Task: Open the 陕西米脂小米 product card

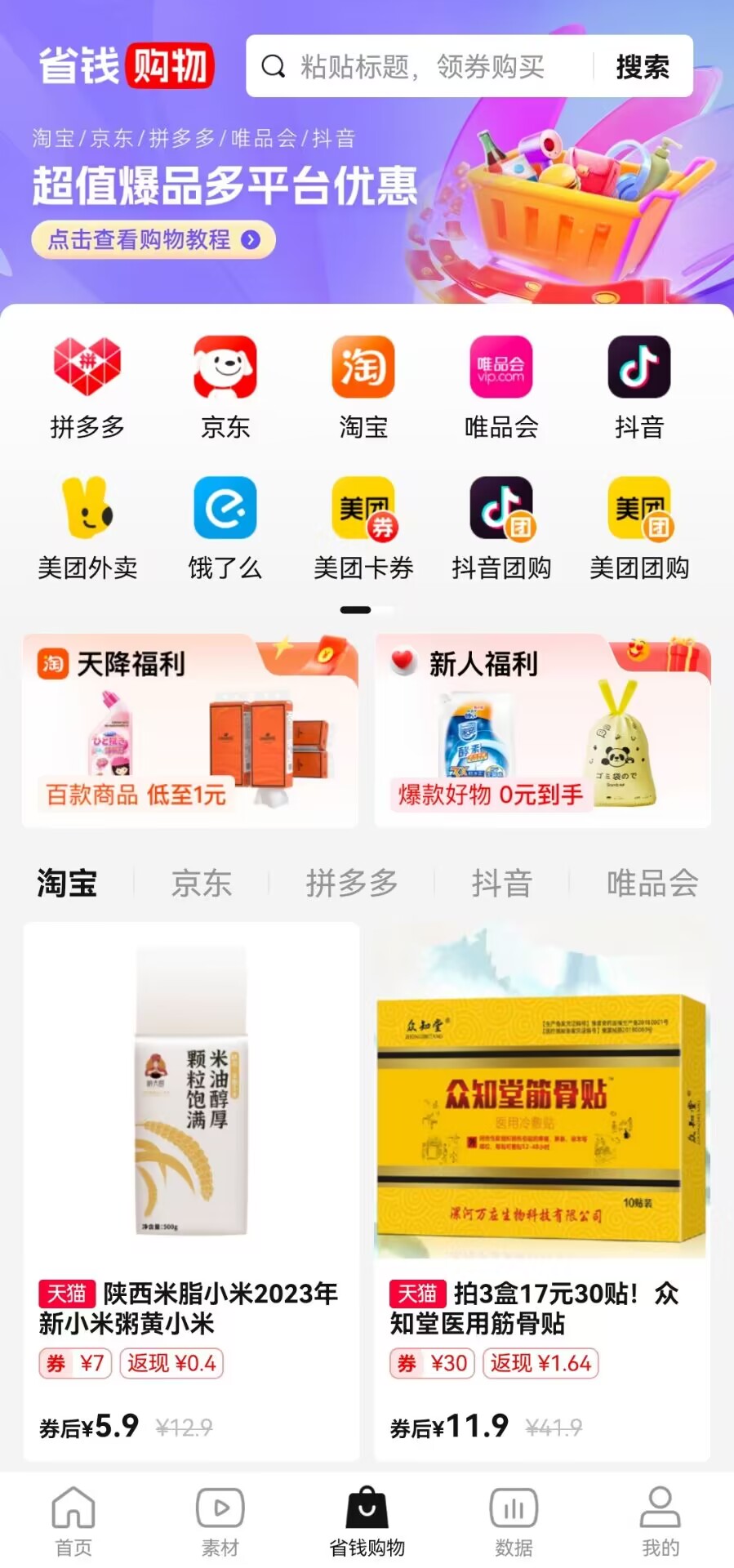Action: pos(191,1192)
